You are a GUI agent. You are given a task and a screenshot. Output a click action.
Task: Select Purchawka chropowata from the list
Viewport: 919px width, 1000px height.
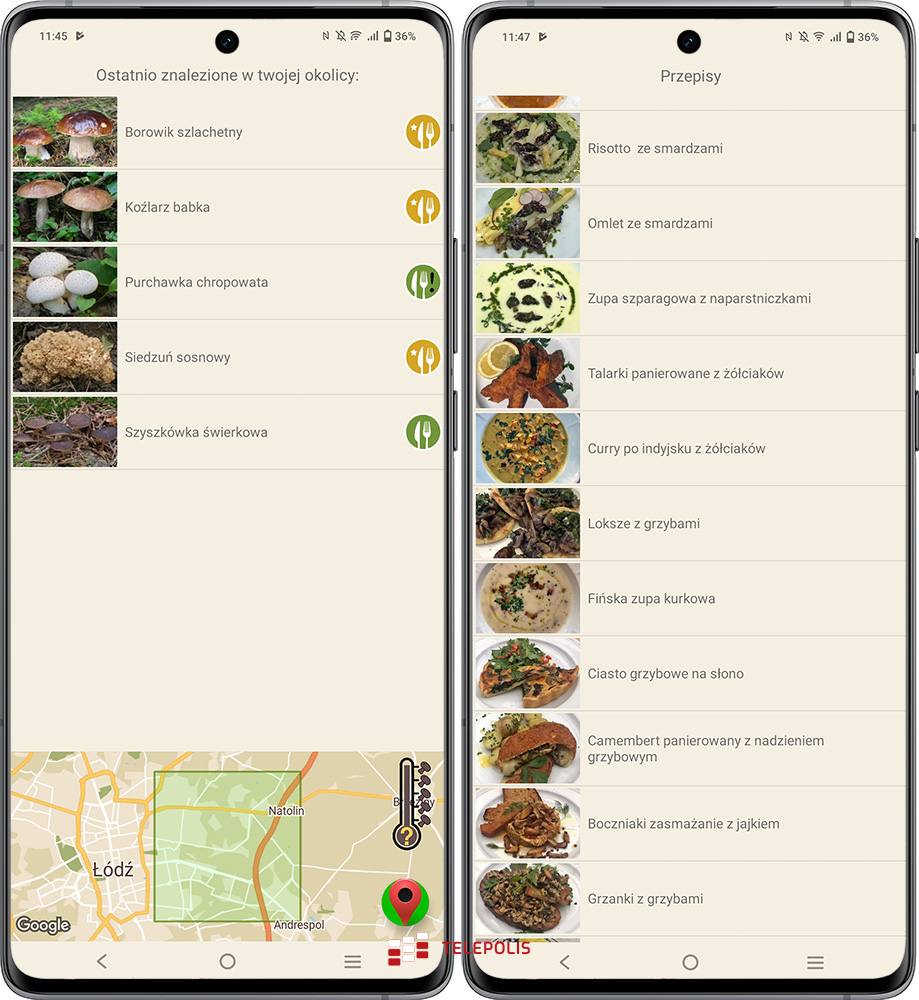pyautogui.click(x=196, y=282)
